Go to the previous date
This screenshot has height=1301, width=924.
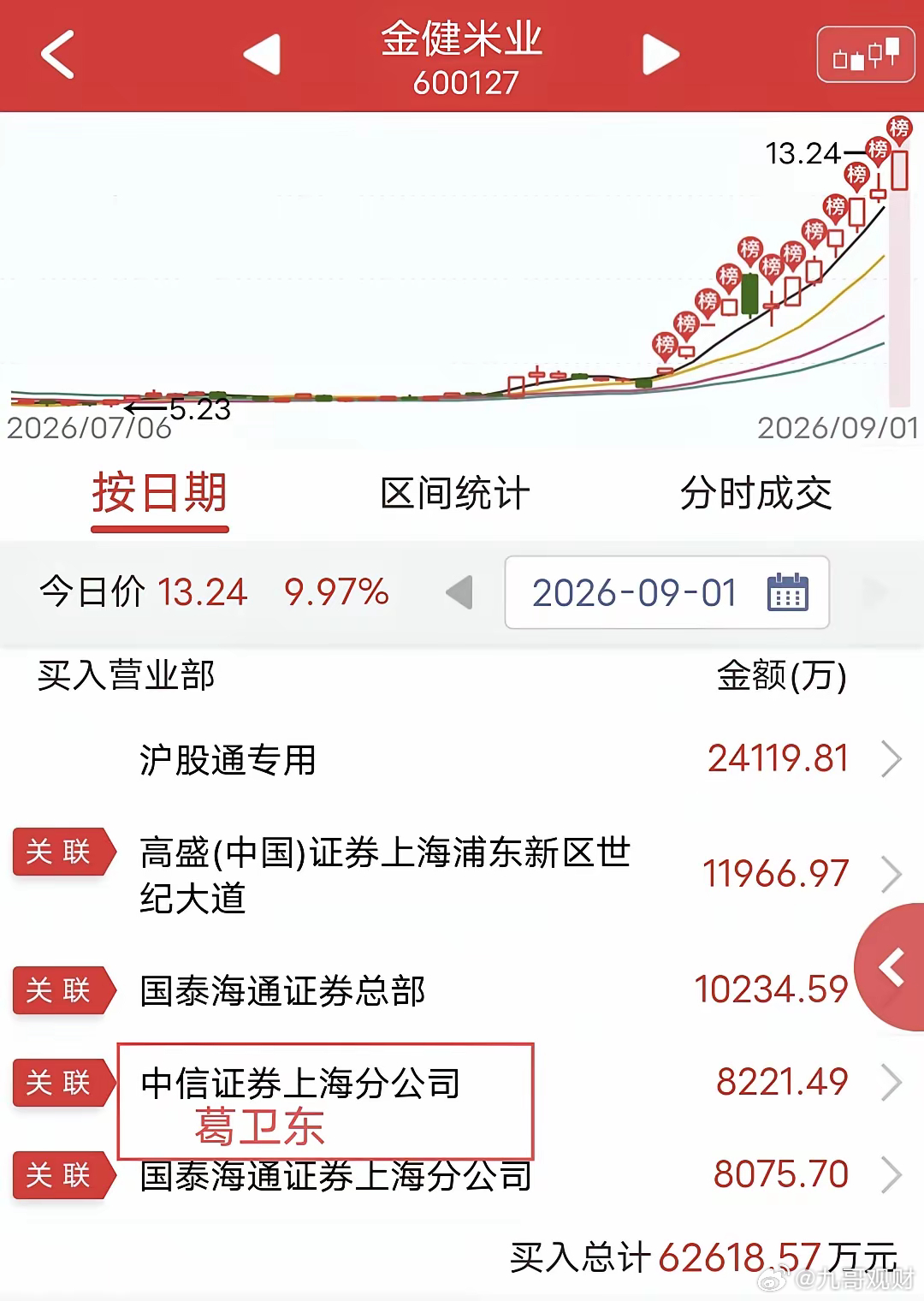click(459, 592)
